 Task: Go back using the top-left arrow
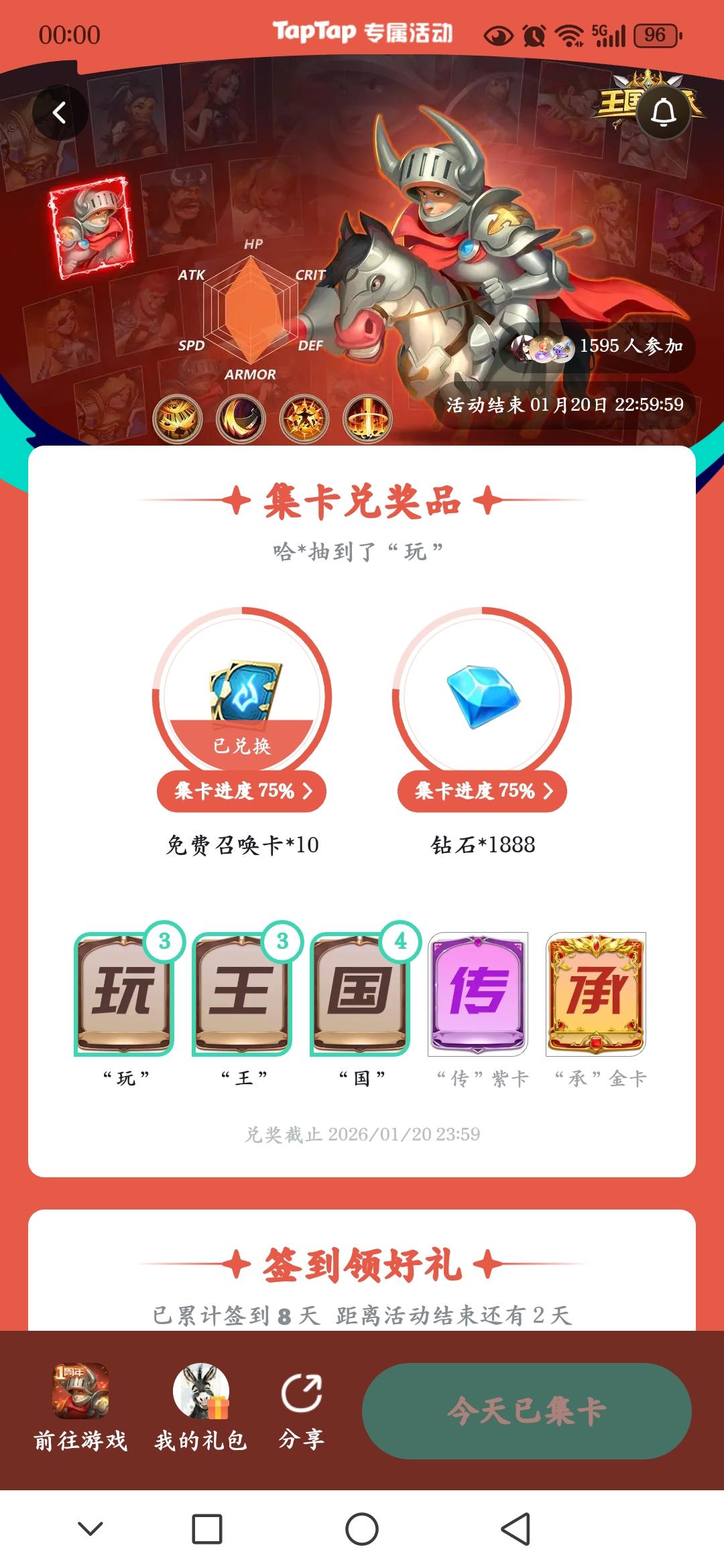click(60, 113)
